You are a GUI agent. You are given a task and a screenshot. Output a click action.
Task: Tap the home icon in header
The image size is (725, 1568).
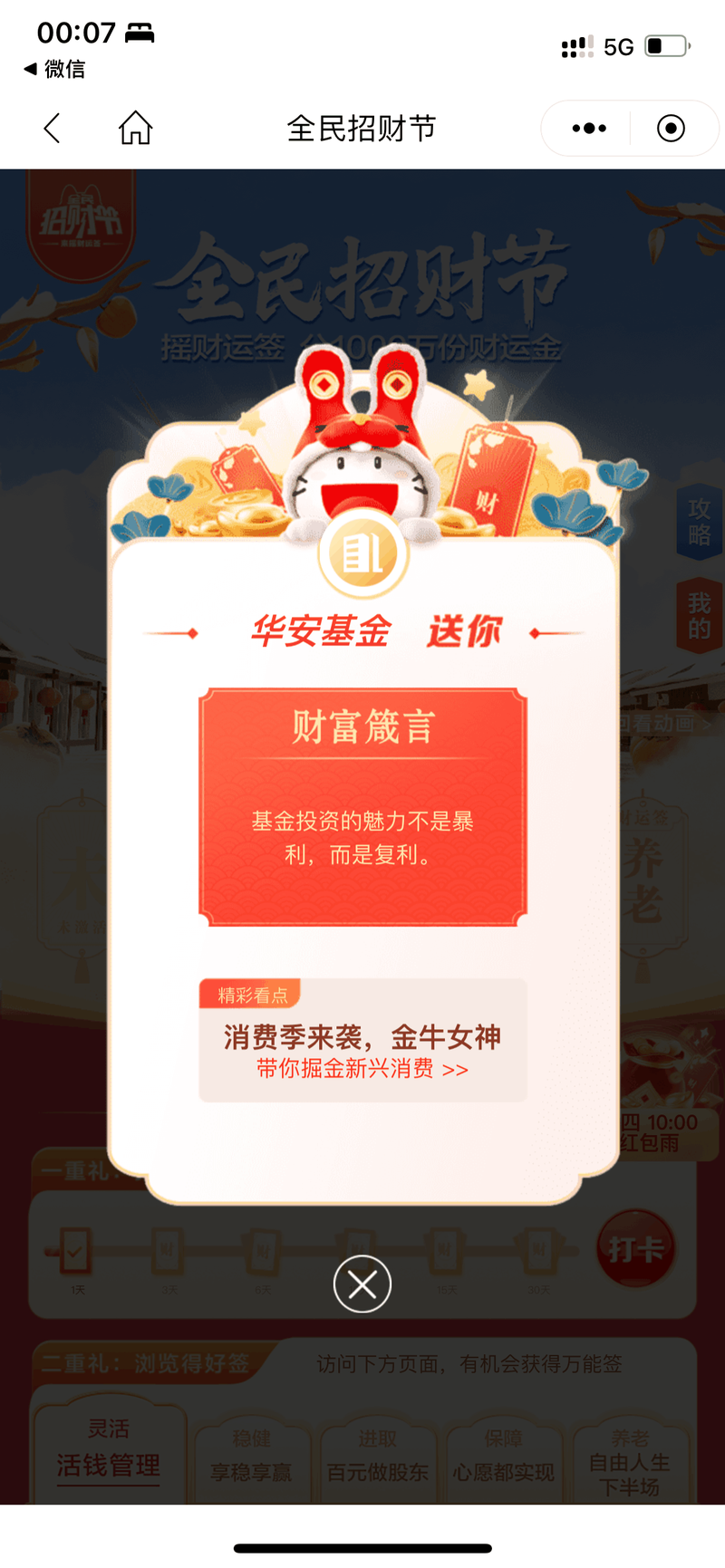pos(136,128)
